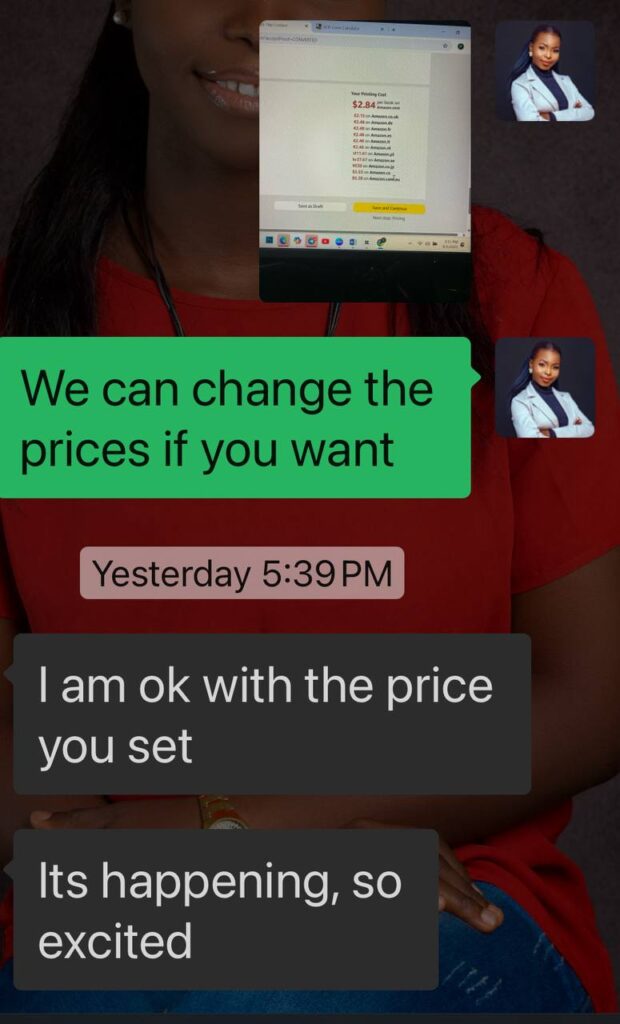Open the shared screenshot image of printing cost
The height and width of the screenshot is (1024, 620).
point(365,160)
